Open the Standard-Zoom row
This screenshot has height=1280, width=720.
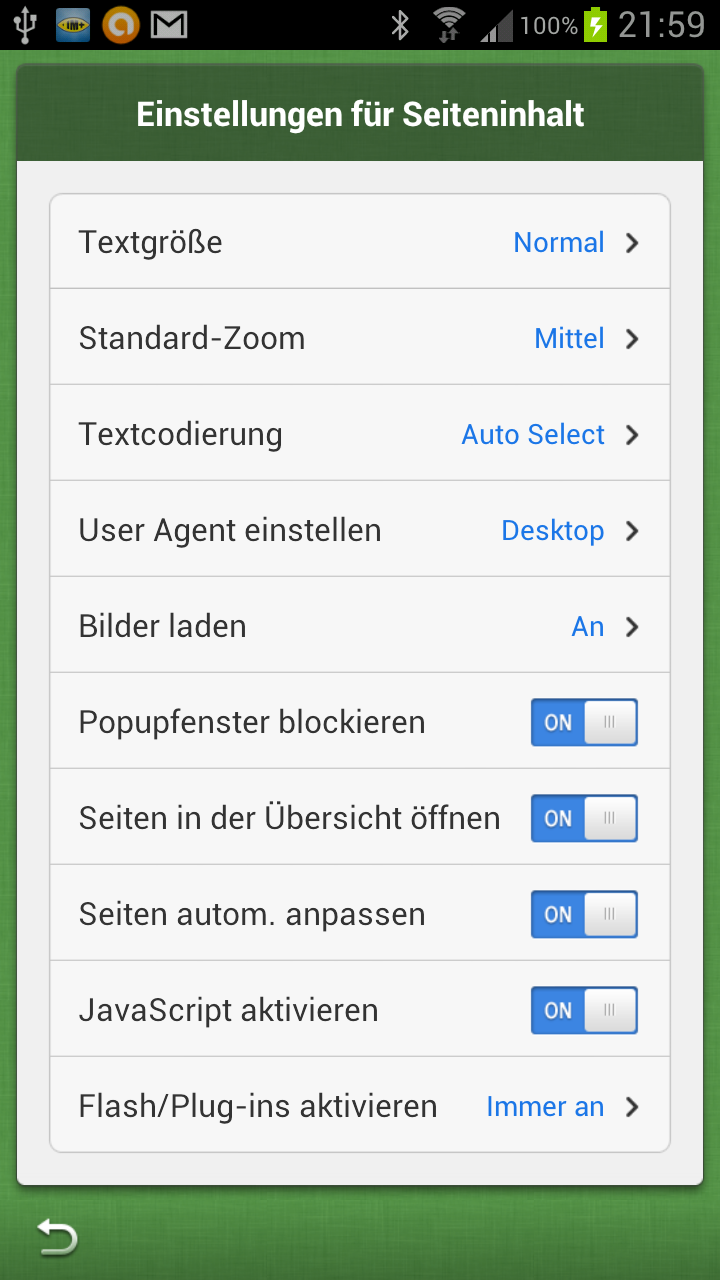(x=360, y=337)
